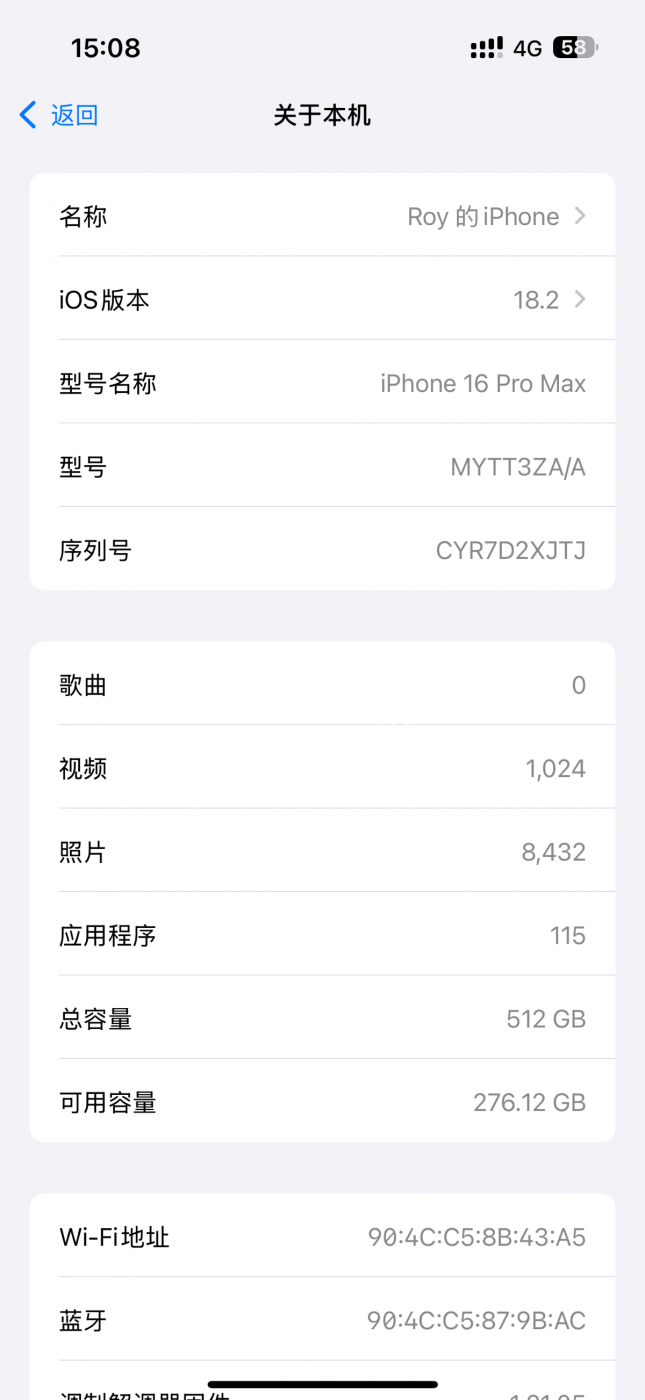Image resolution: width=645 pixels, height=1400 pixels.
Task: Open the 名称 row to rename device
Action: [322, 216]
